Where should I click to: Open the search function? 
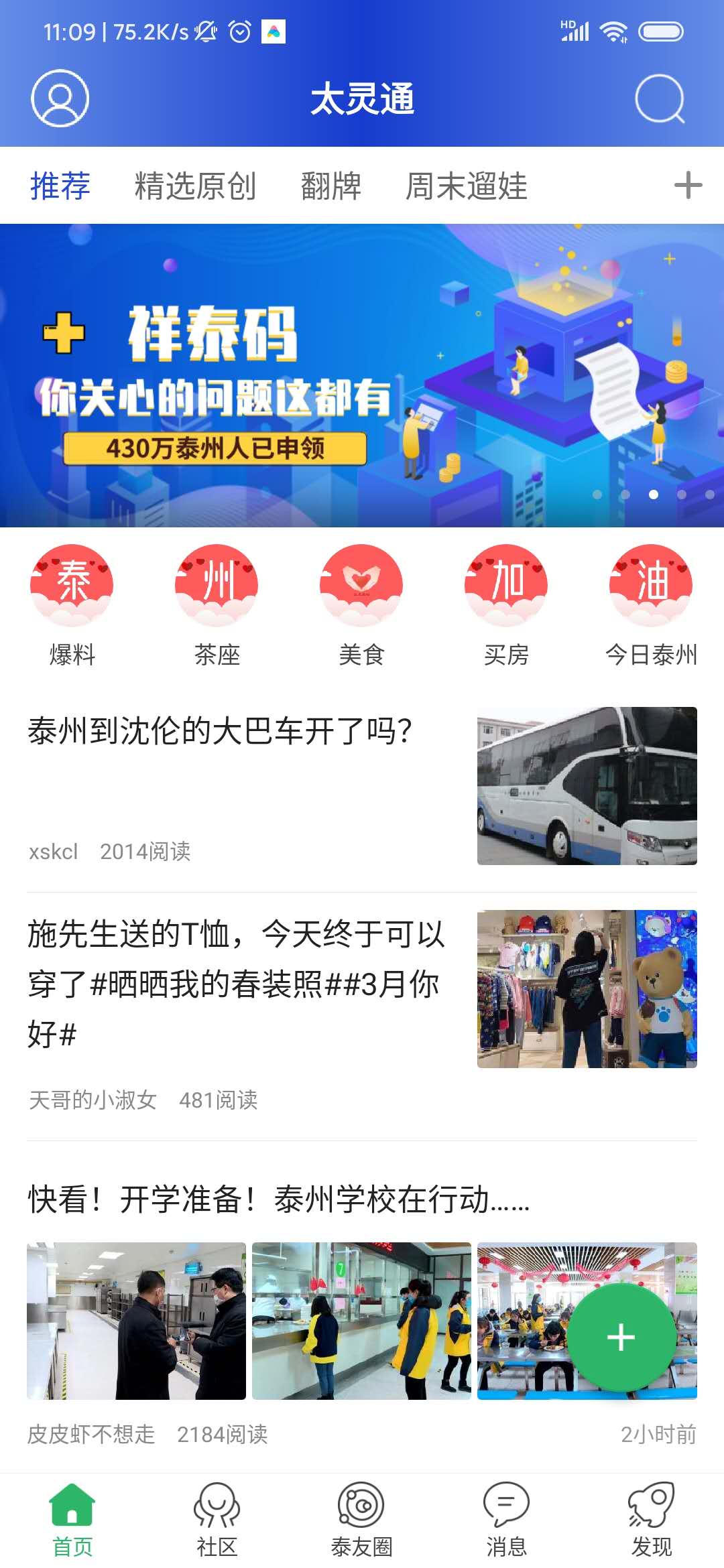coord(660,99)
